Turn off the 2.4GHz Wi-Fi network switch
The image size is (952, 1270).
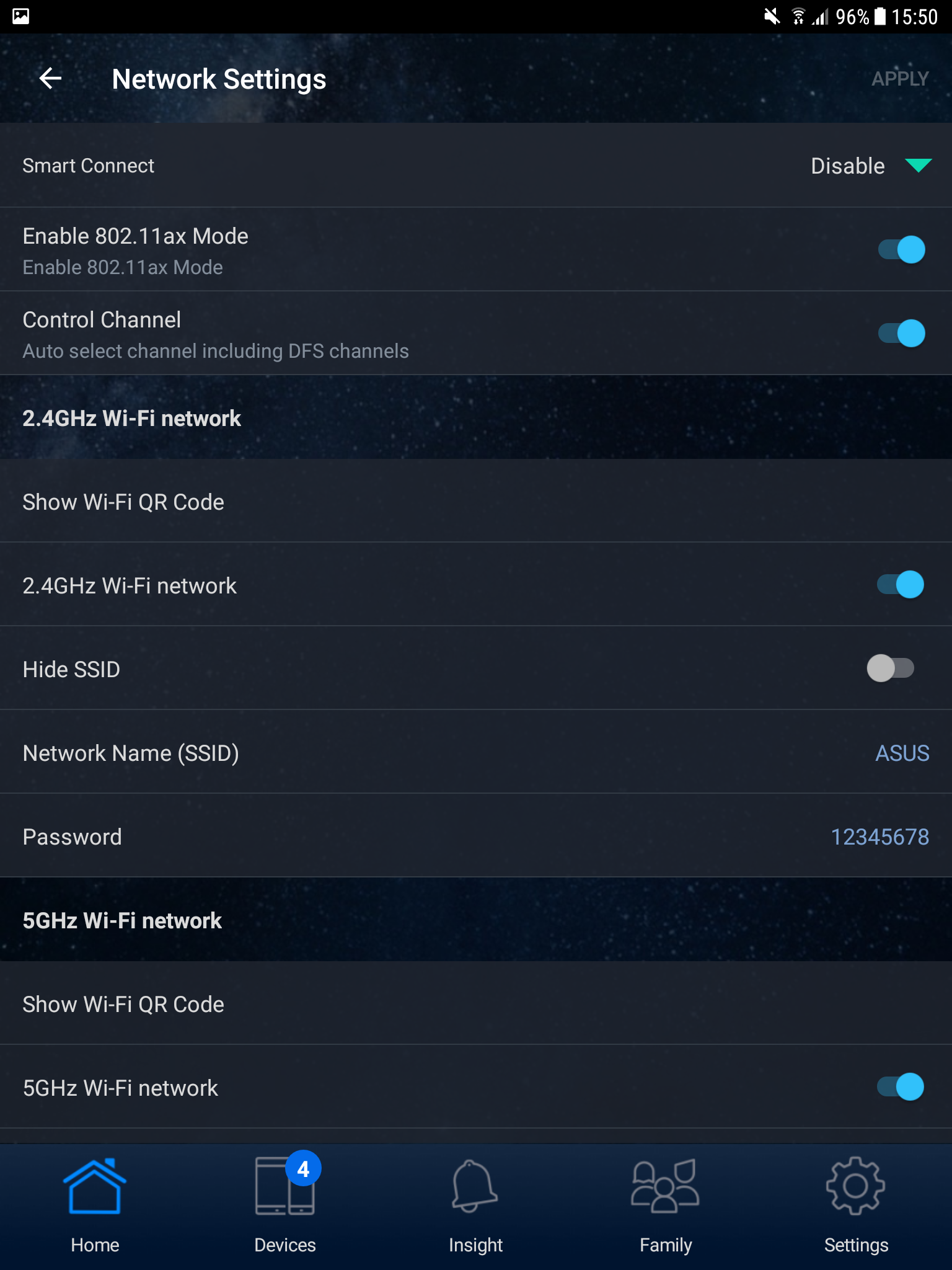pyautogui.click(x=900, y=585)
